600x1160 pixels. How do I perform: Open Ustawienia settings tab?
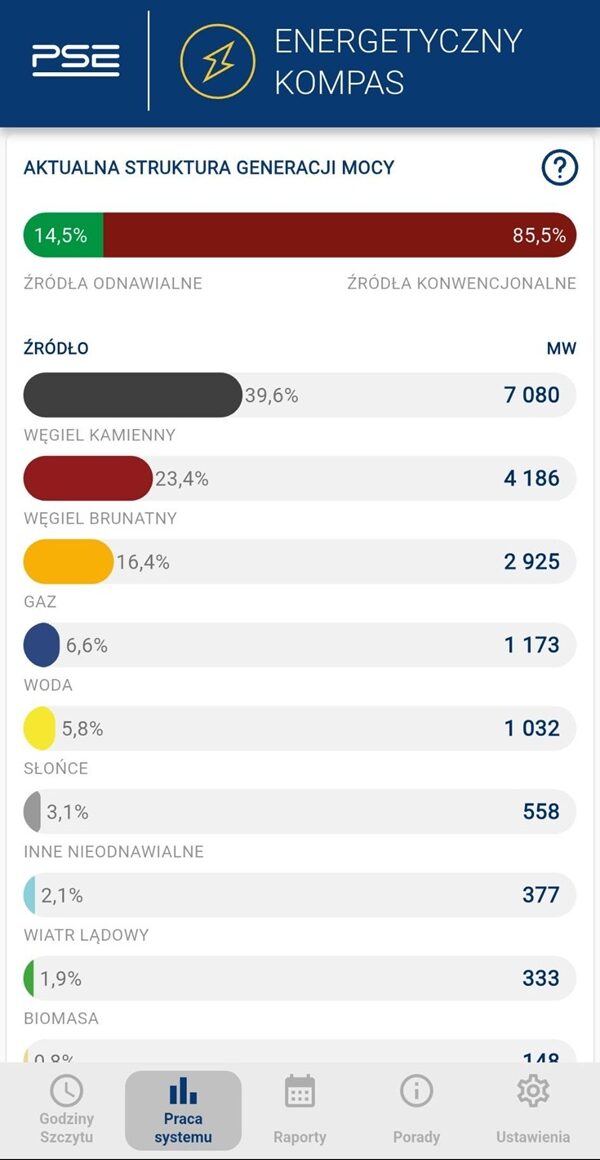(533, 1108)
